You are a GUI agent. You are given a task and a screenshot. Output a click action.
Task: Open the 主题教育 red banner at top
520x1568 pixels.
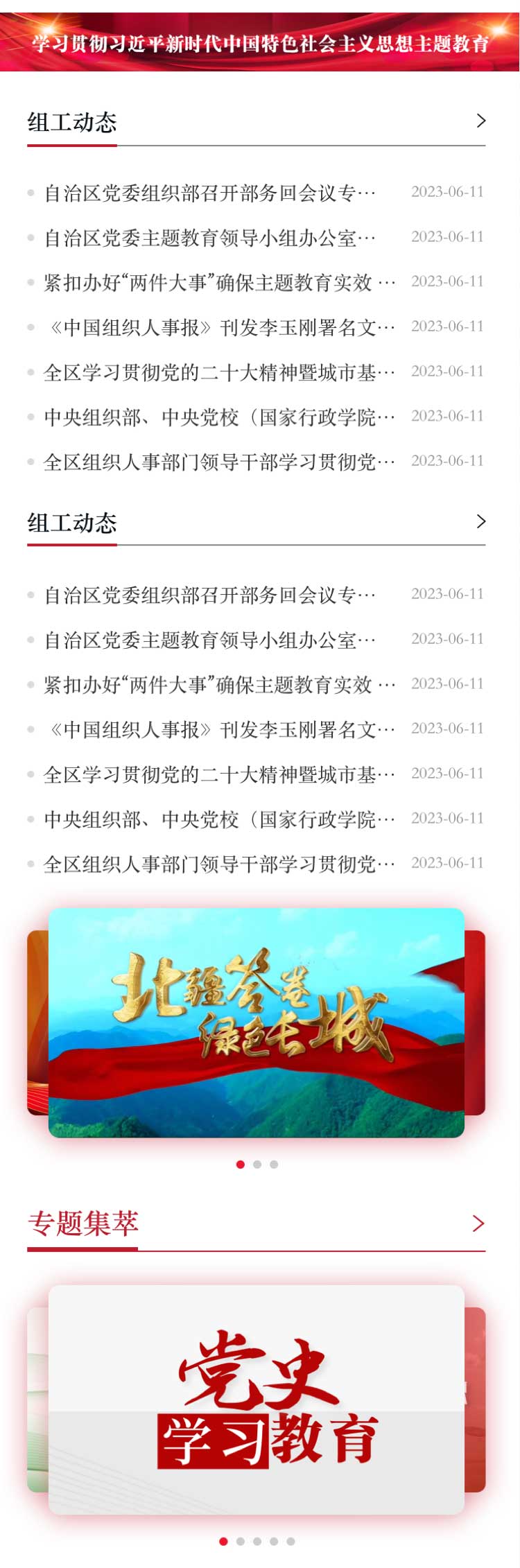pyautogui.click(x=260, y=43)
